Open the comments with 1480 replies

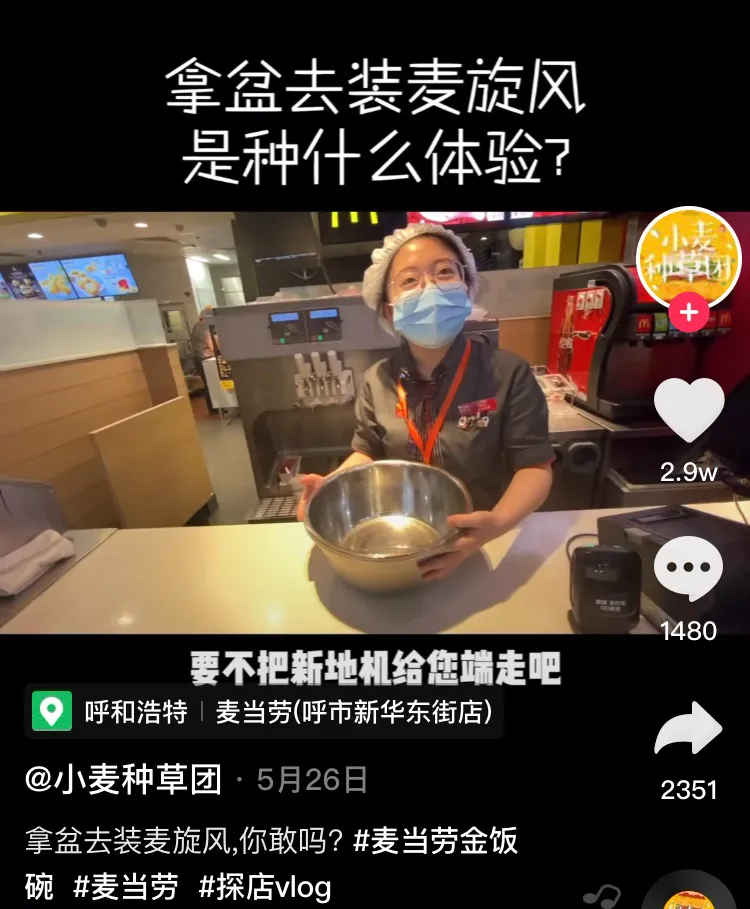coord(688,570)
